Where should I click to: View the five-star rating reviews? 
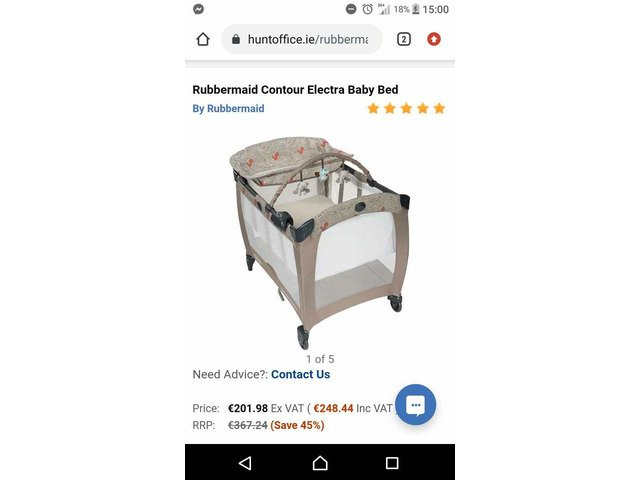[405, 108]
